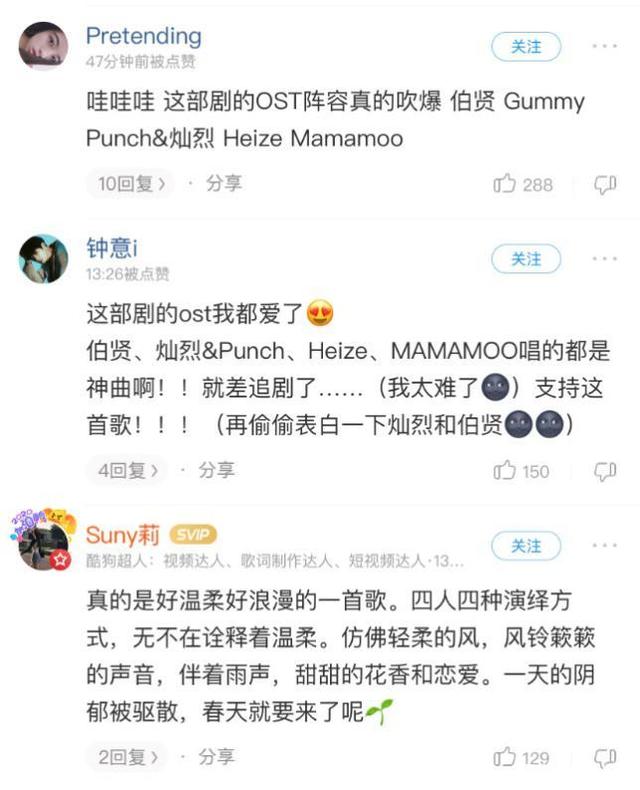The height and width of the screenshot is (790, 640).
Task: Expand 2 replies under Suny莉's comment
Action: [x=125, y=757]
